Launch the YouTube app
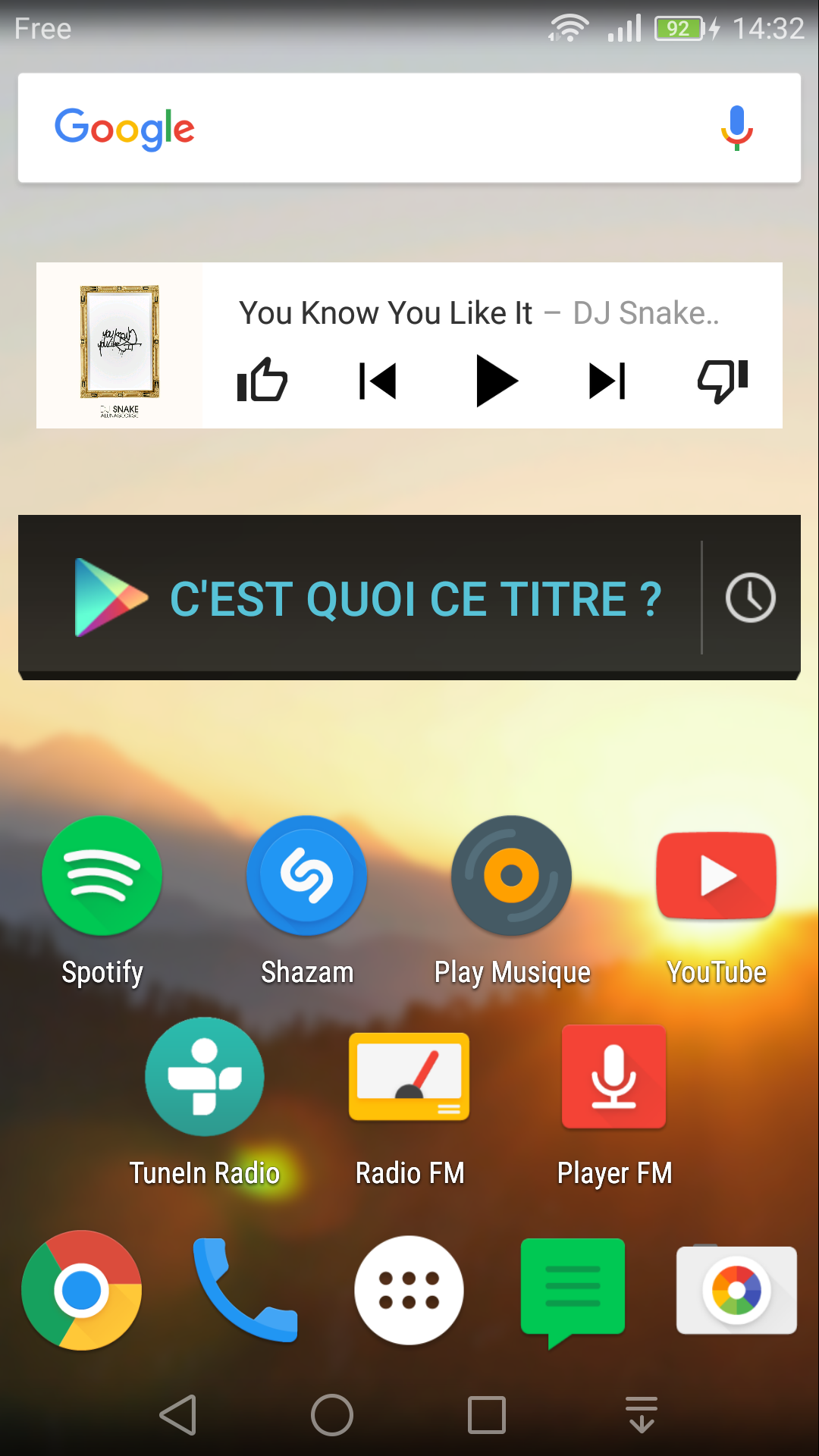Screen dimensions: 819x1456 coord(717,876)
